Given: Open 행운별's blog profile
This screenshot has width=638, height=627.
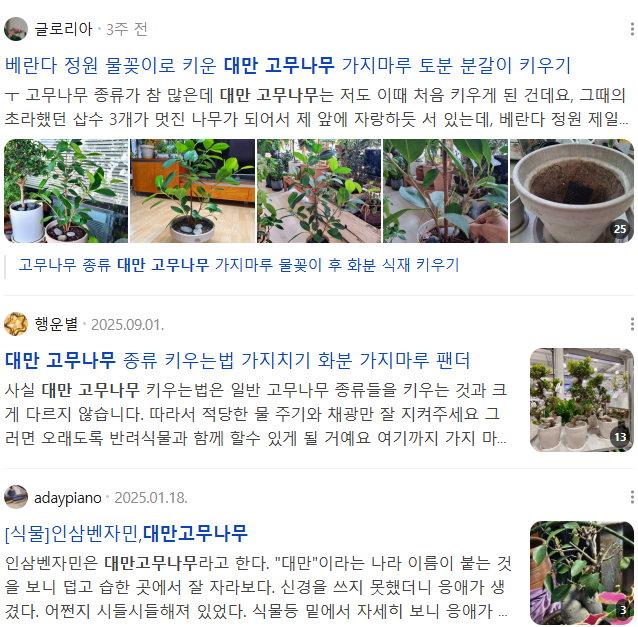Looking at the screenshot, I should tap(56, 324).
